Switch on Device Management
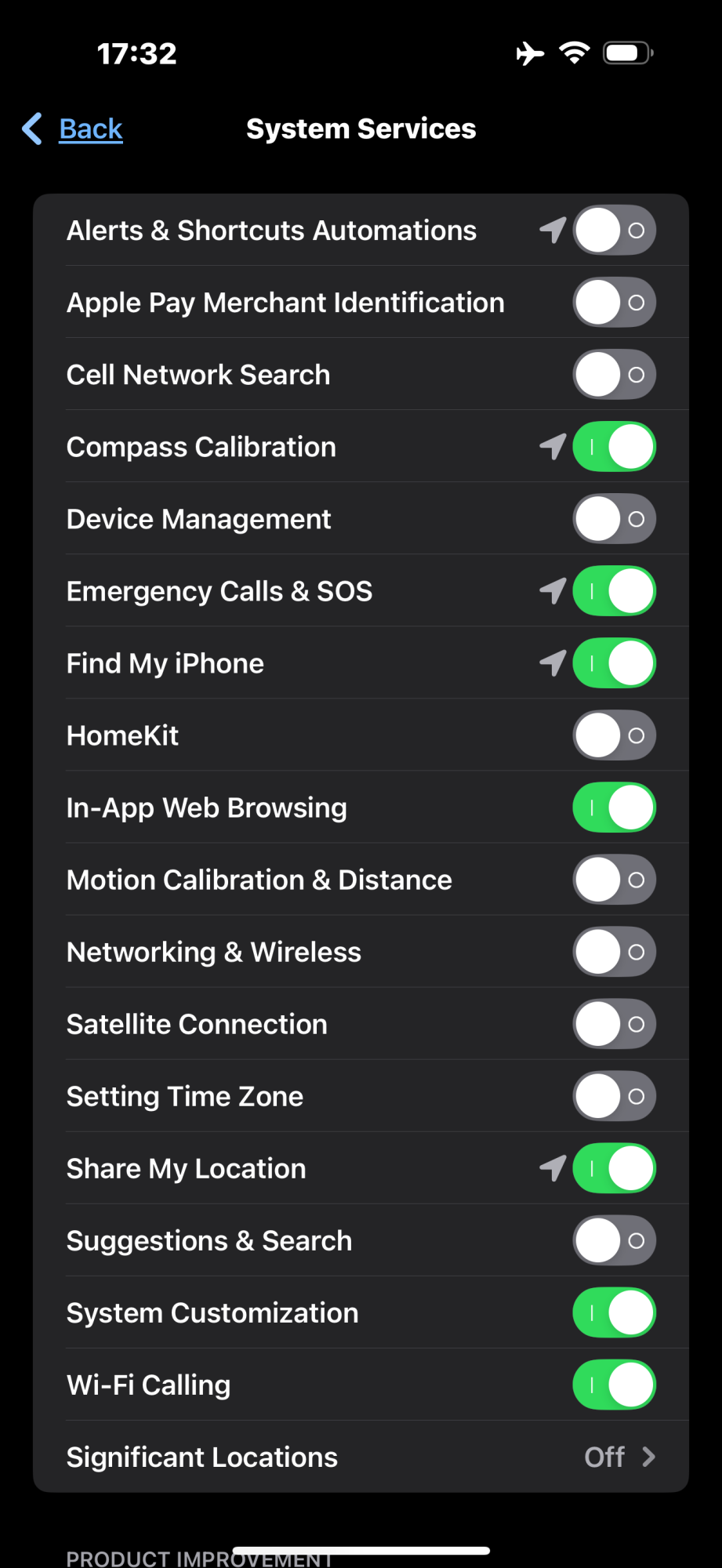This screenshot has height=1568, width=722. tap(614, 519)
